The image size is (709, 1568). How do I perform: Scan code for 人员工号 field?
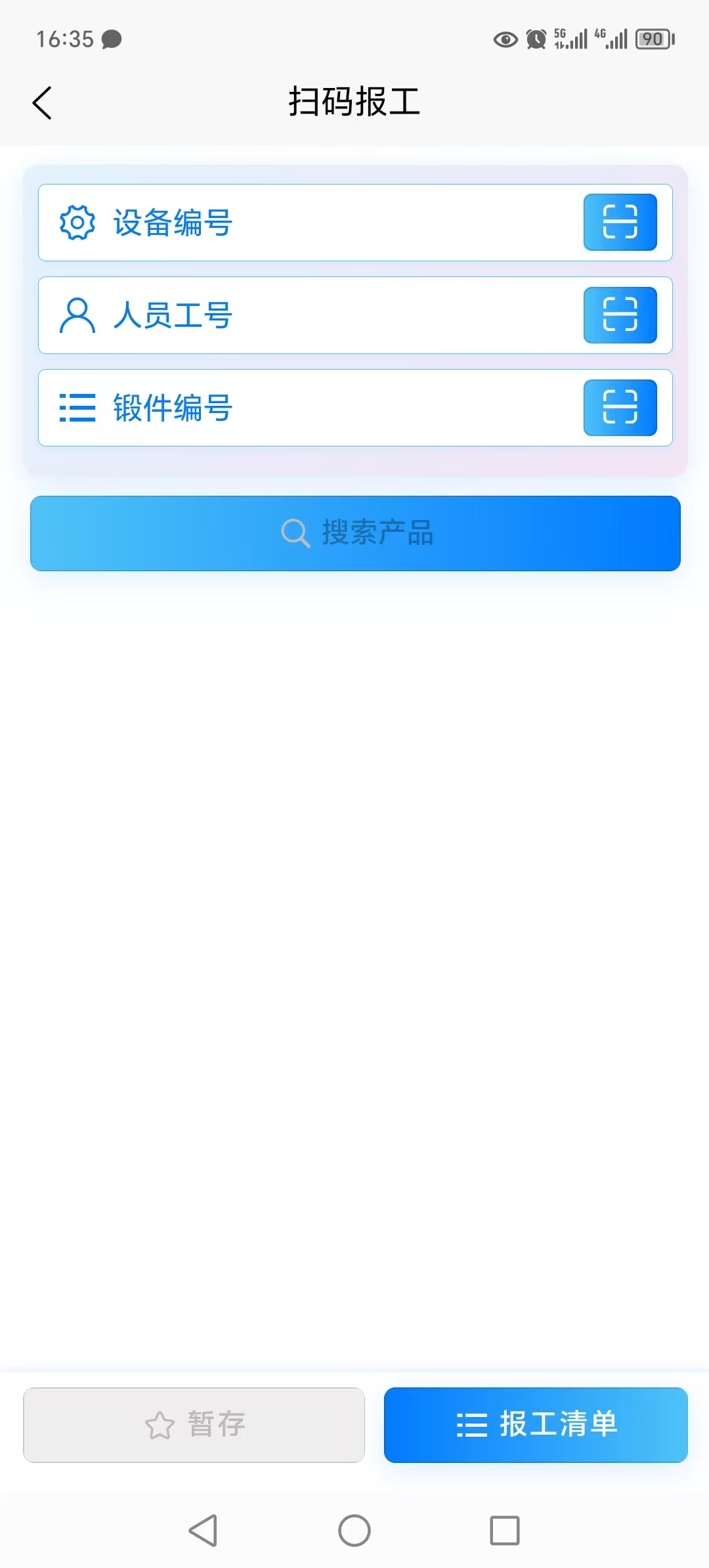[x=620, y=315]
